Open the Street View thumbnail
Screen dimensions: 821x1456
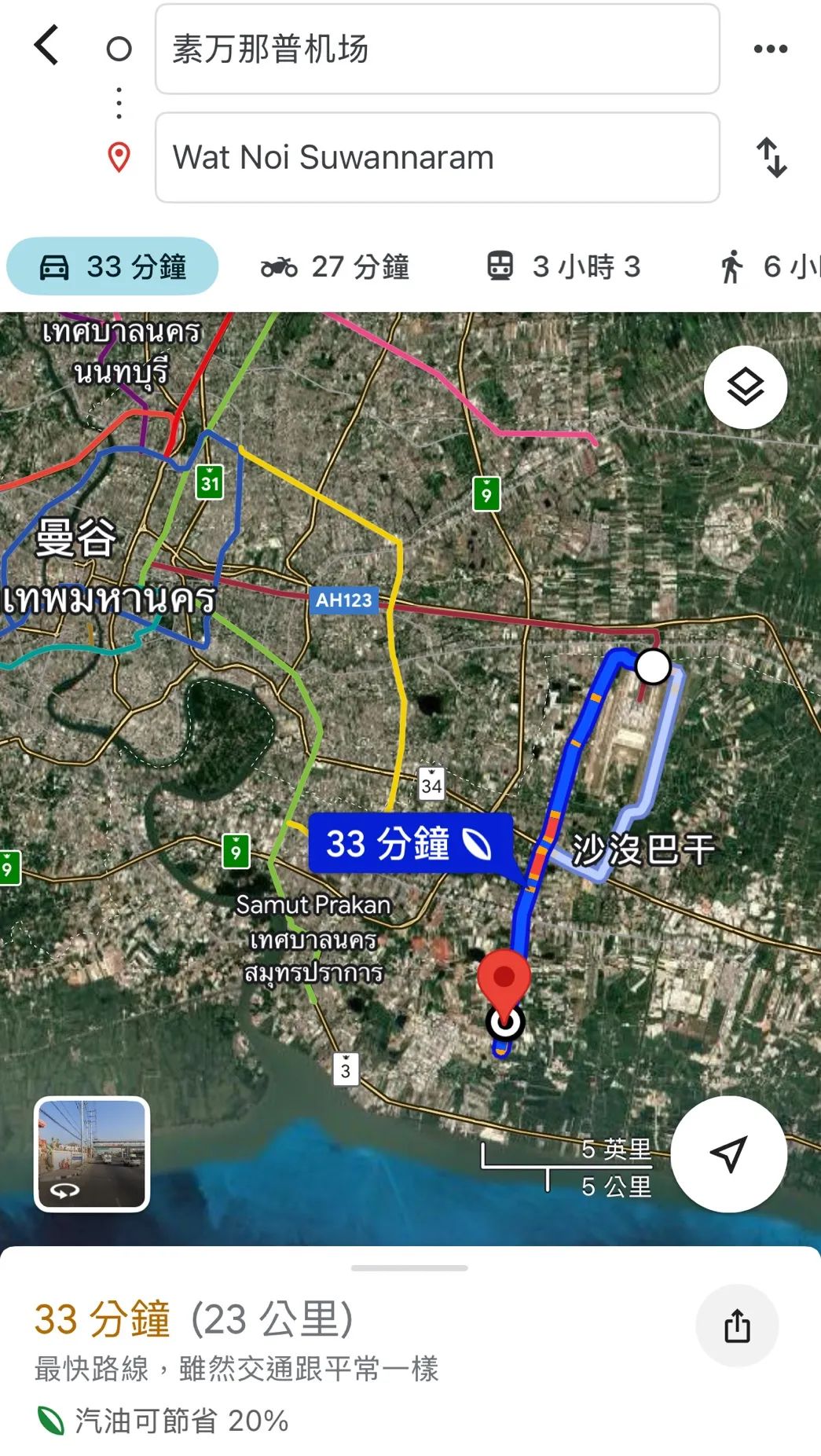pyautogui.click(x=92, y=1153)
